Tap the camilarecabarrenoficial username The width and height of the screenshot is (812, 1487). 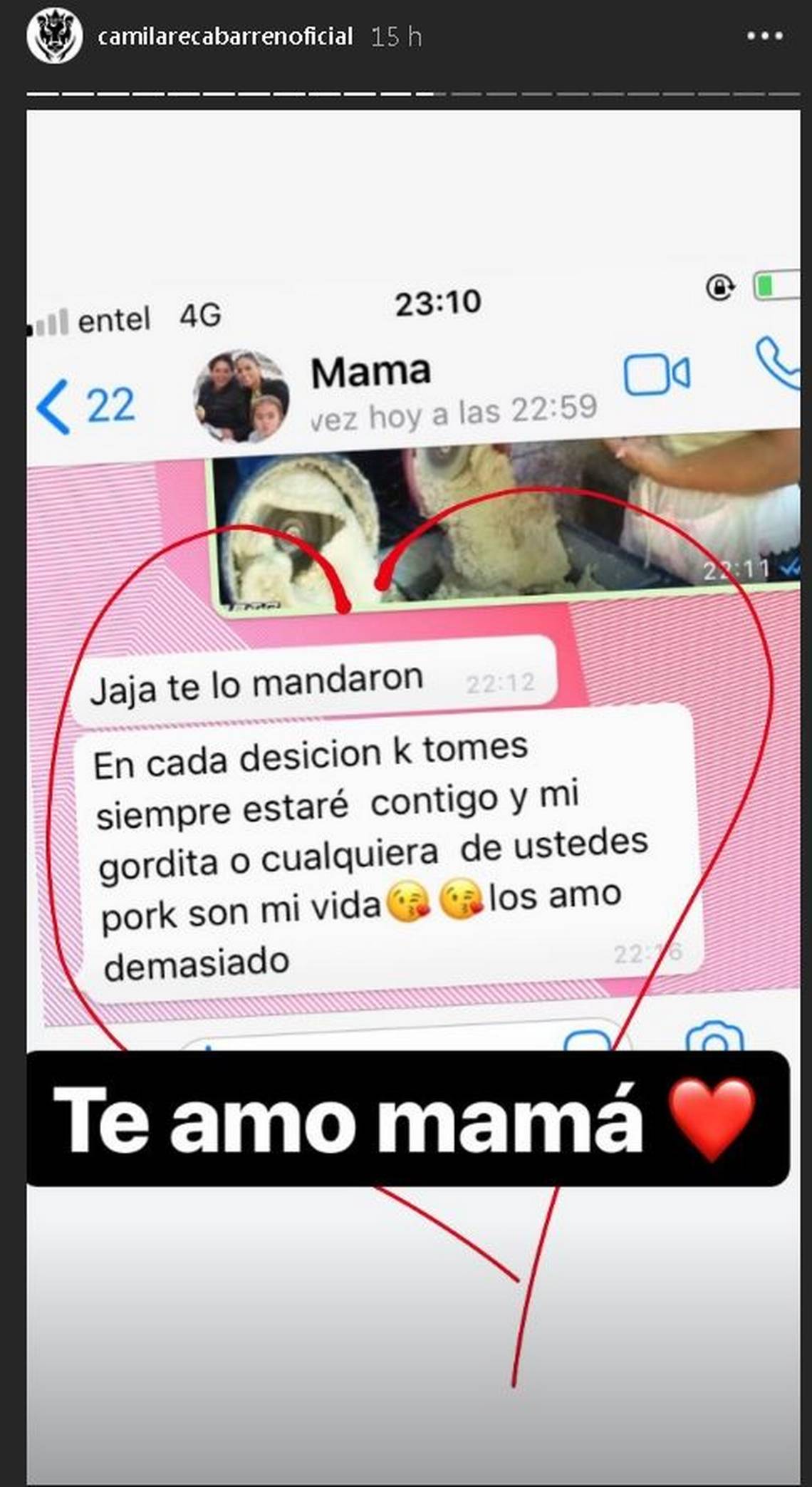coord(225,37)
